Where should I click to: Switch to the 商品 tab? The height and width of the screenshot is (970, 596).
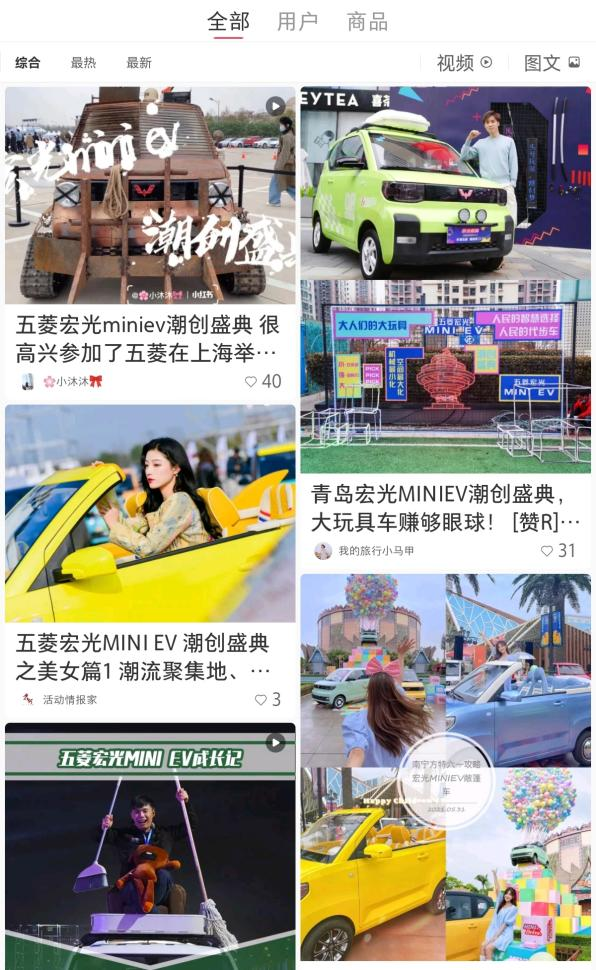[368, 22]
